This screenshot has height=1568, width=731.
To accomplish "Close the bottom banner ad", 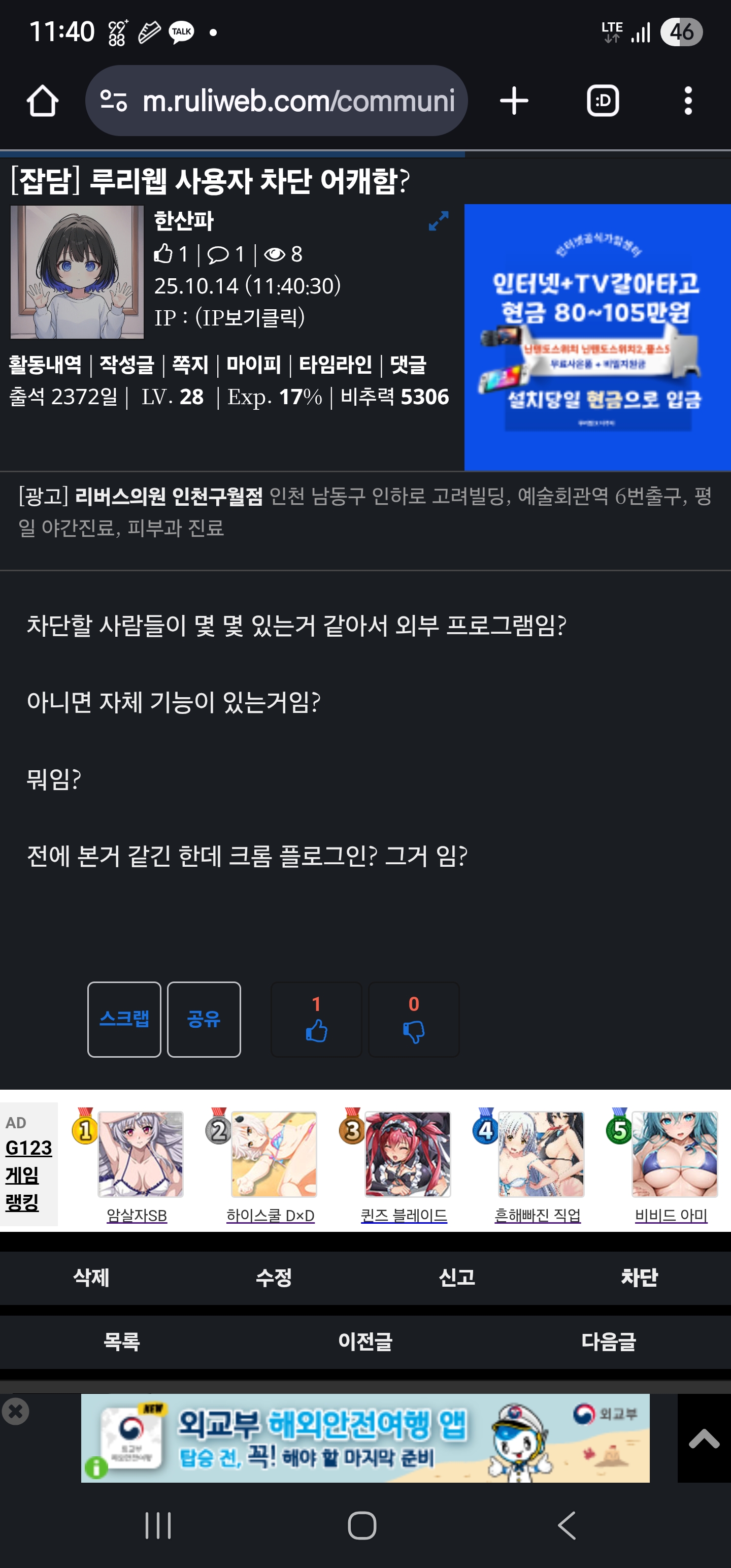I will [x=16, y=1411].
